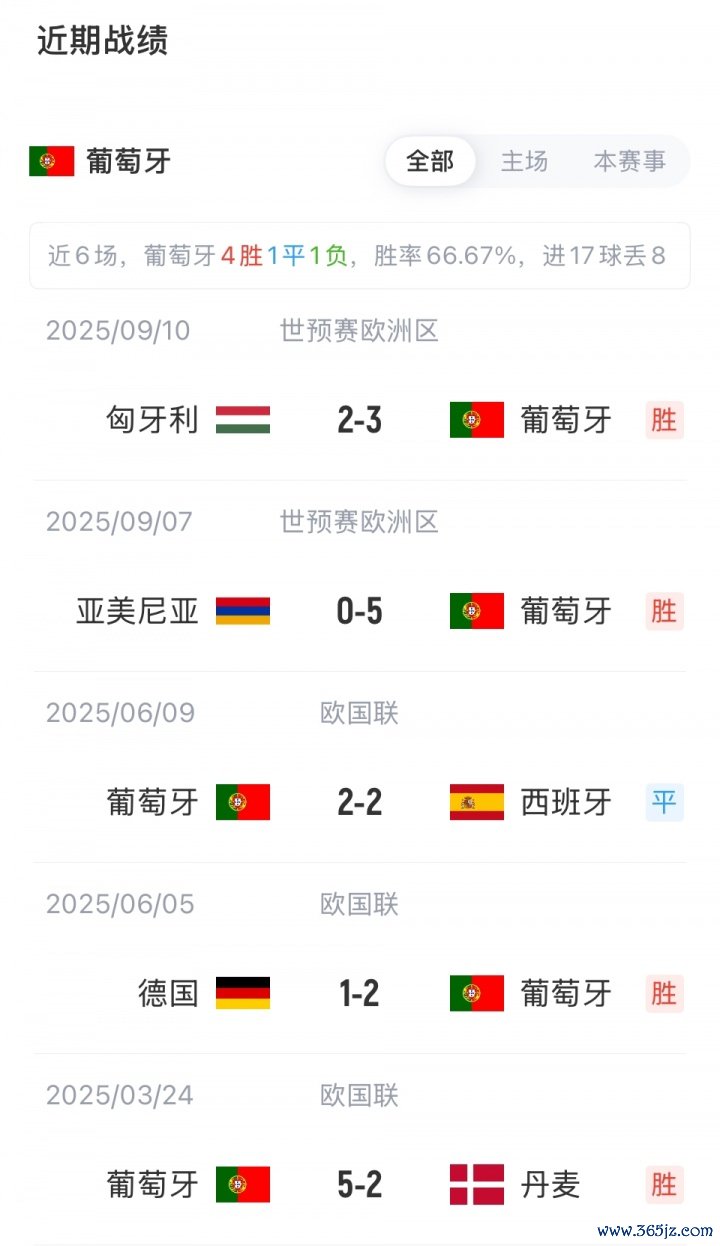View the 葡萄牙 2-2 西班牙 match details
The image size is (720, 1246).
pos(360,802)
